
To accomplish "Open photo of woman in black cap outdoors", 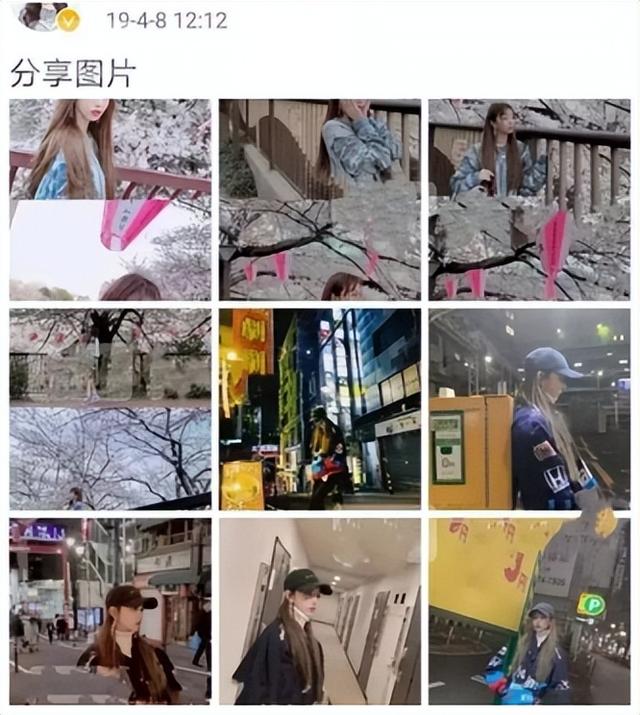I will 110,611.
